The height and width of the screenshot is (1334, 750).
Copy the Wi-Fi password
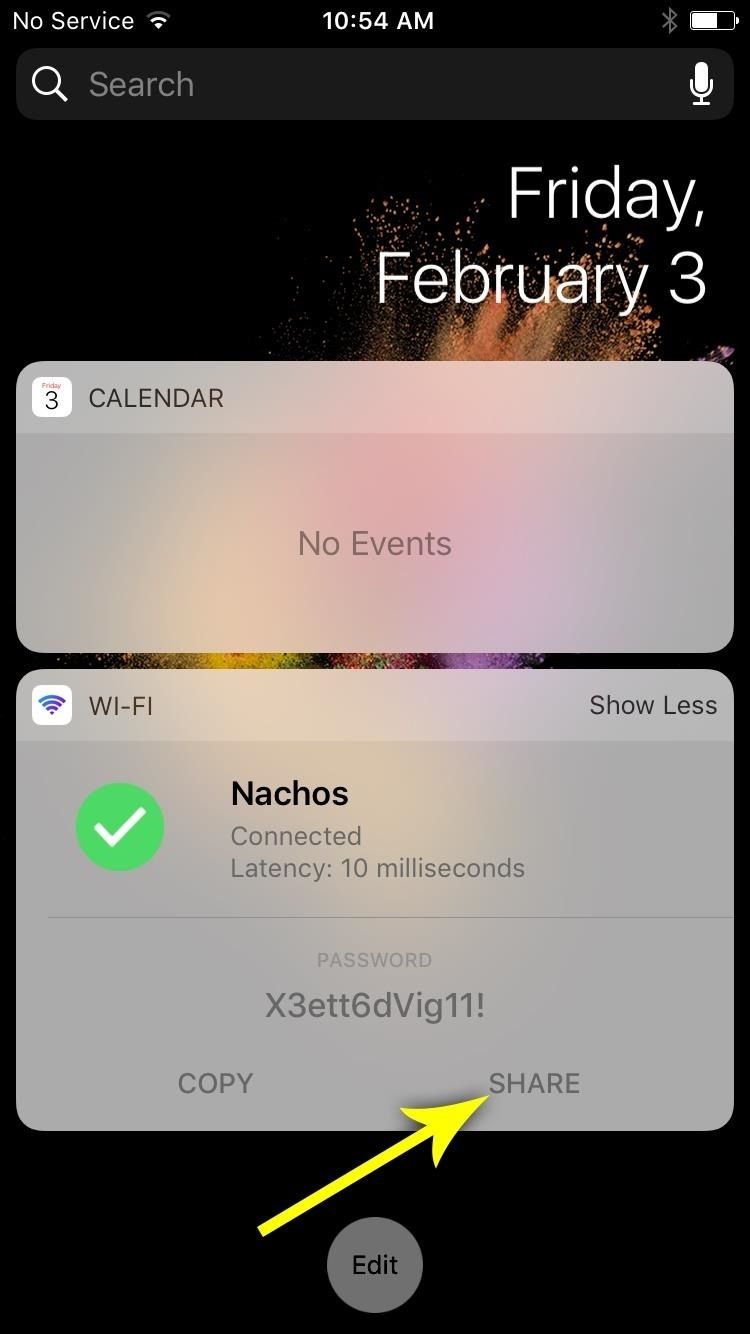pos(215,1083)
